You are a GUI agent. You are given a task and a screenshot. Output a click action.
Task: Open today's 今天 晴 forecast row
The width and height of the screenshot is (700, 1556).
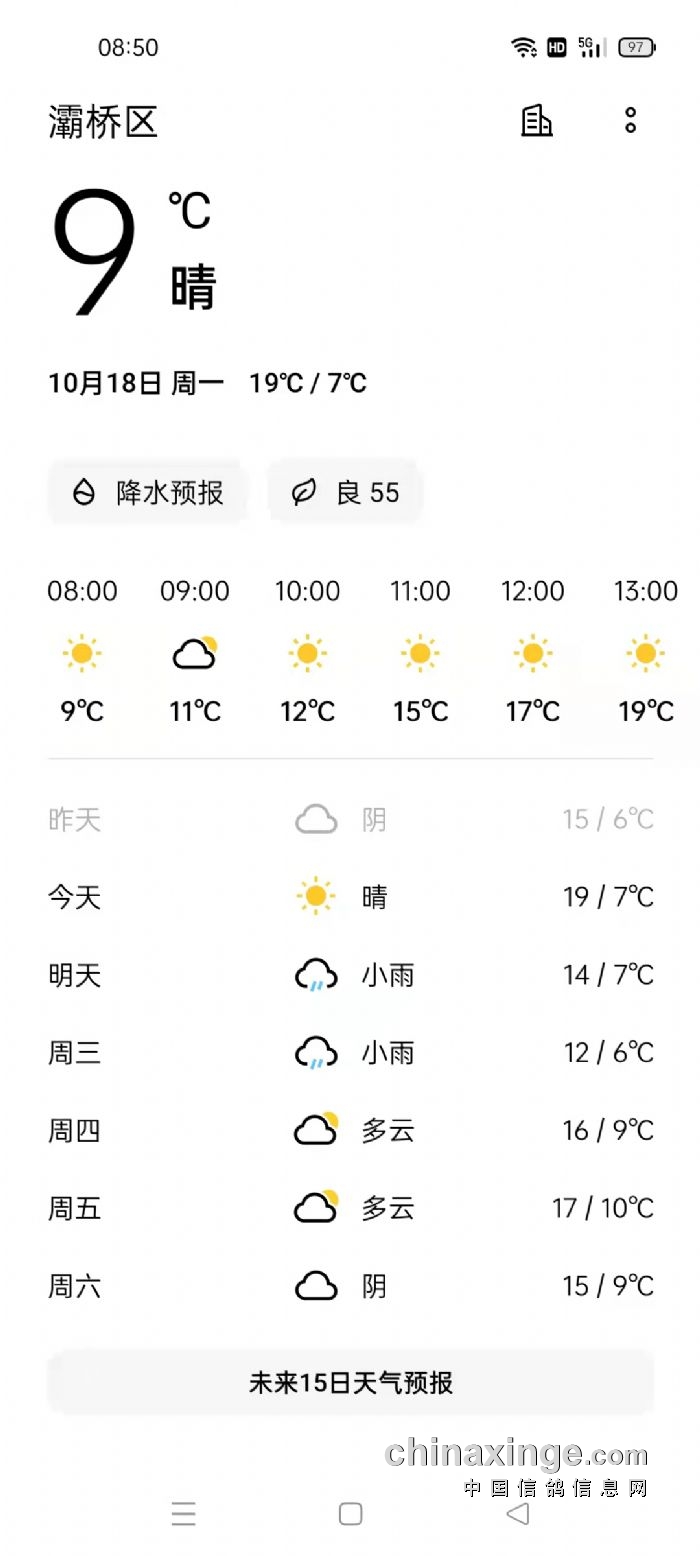[350, 897]
